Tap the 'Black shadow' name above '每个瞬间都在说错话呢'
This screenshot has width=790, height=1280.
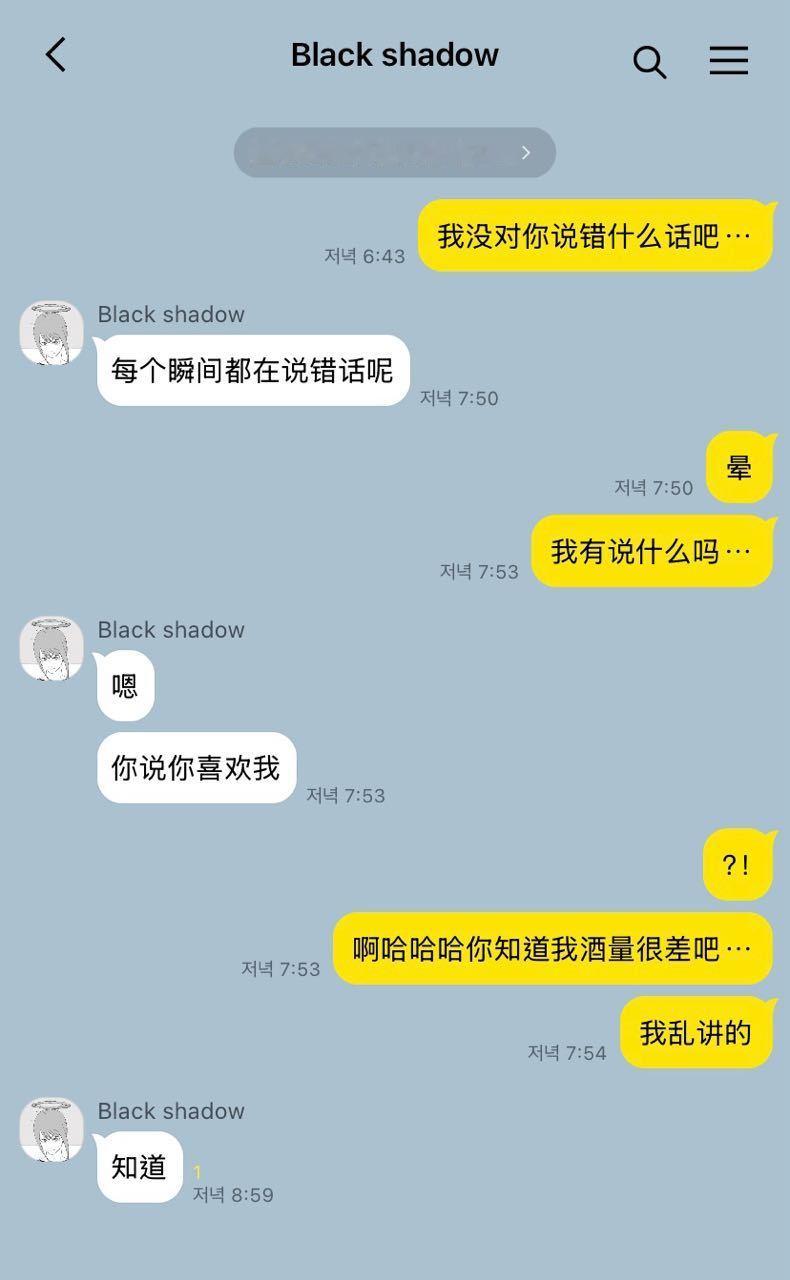(170, 314)
